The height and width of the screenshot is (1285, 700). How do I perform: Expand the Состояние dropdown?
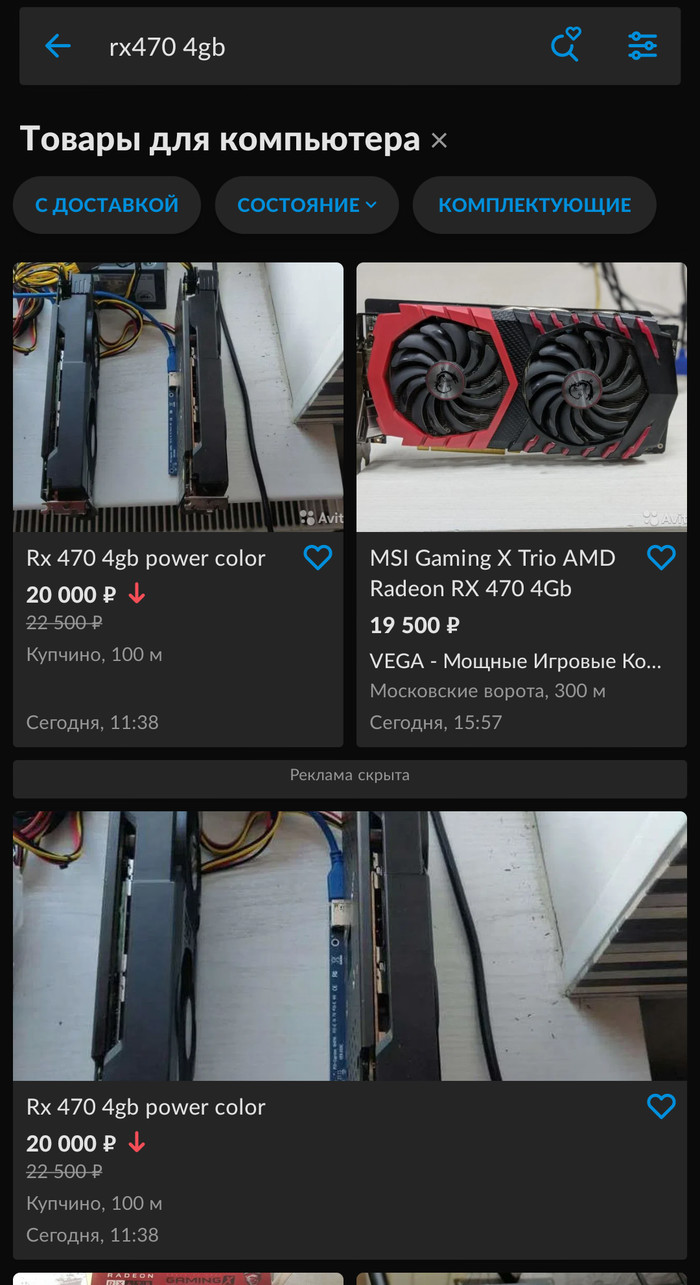[x=306, y=205]
